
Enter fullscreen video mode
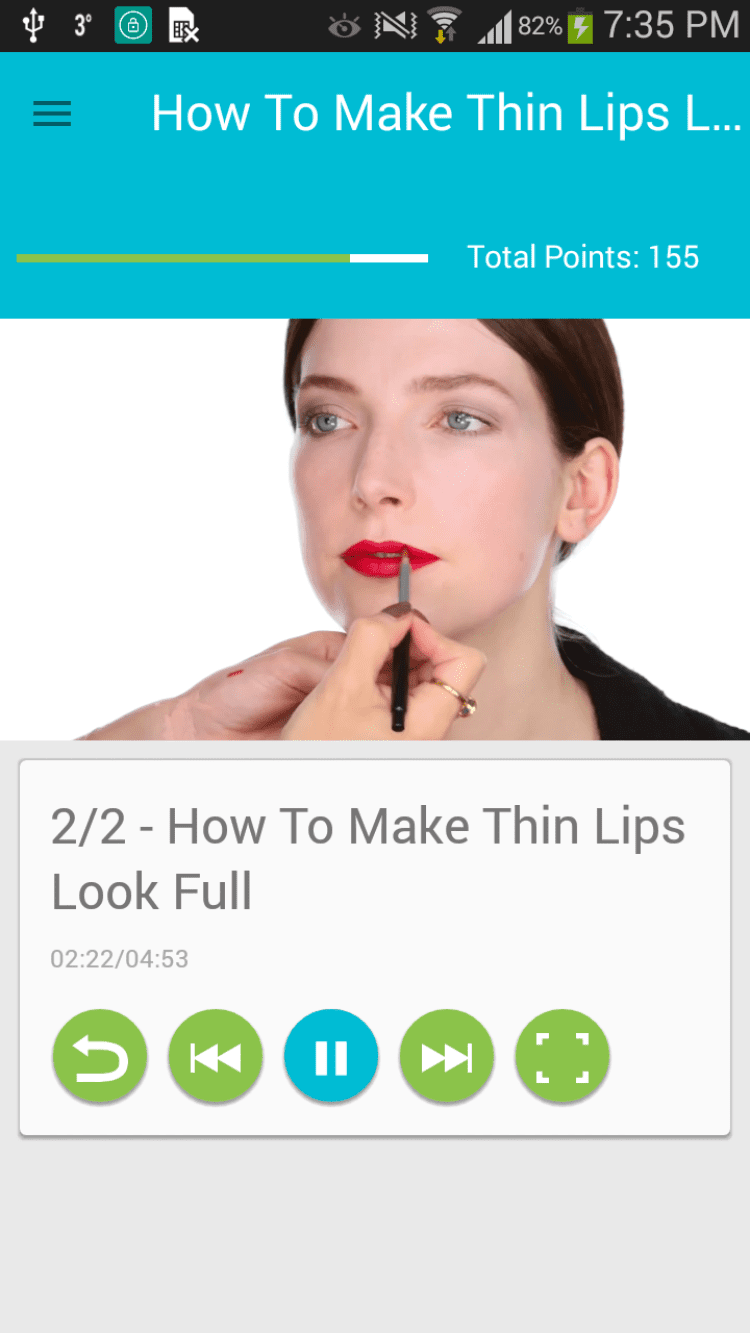562,1056
